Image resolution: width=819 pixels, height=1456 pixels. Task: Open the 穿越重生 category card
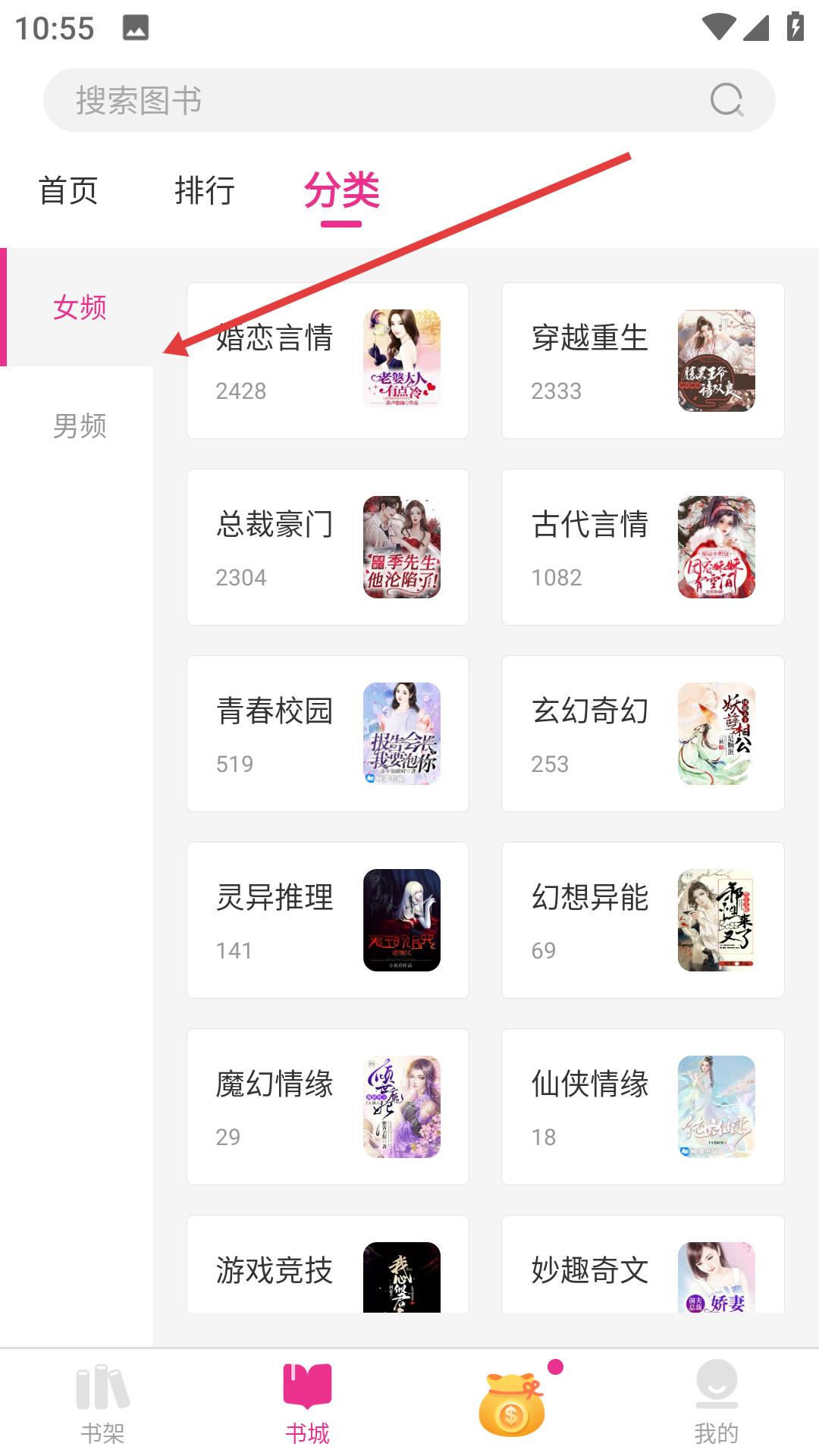tap(642, 360)
